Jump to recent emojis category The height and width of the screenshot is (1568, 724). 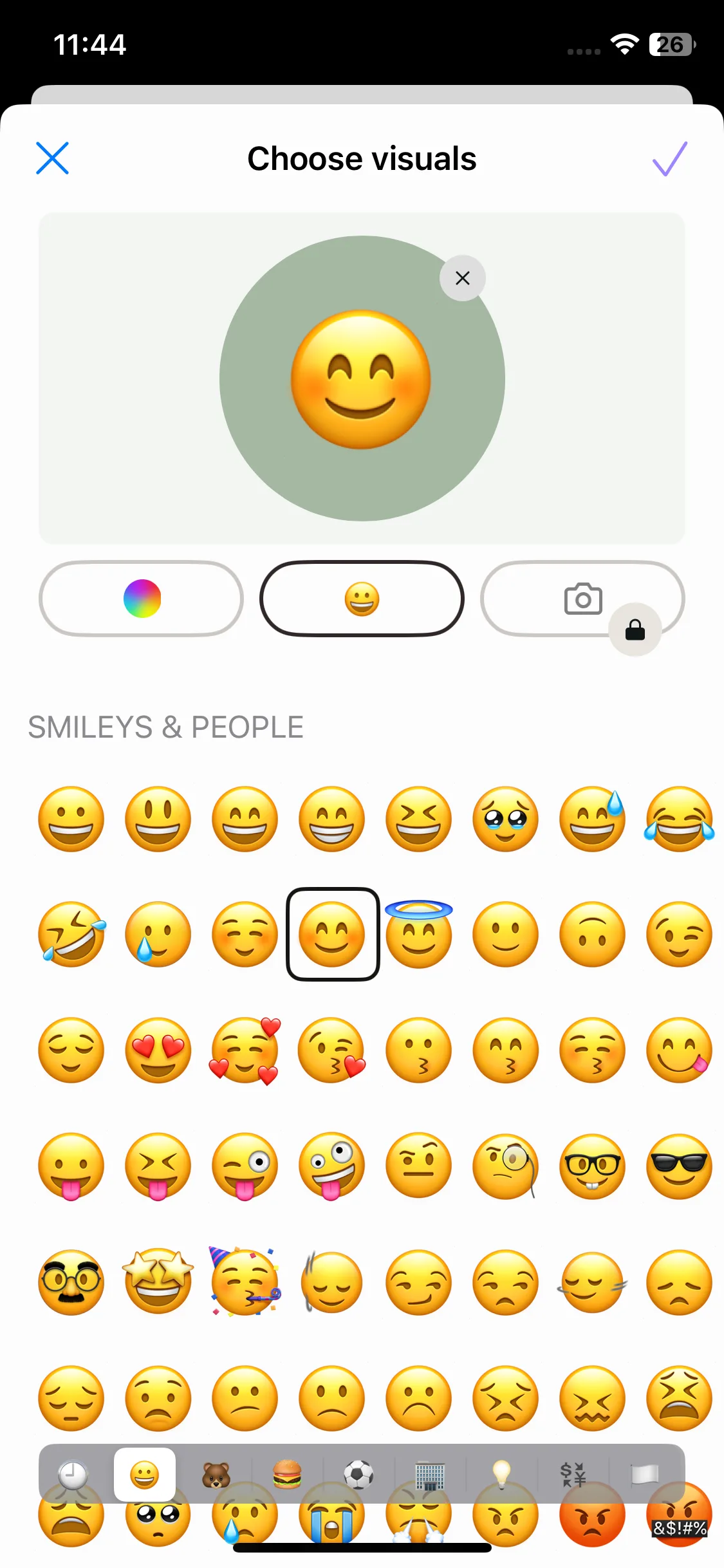[73, 1474]
